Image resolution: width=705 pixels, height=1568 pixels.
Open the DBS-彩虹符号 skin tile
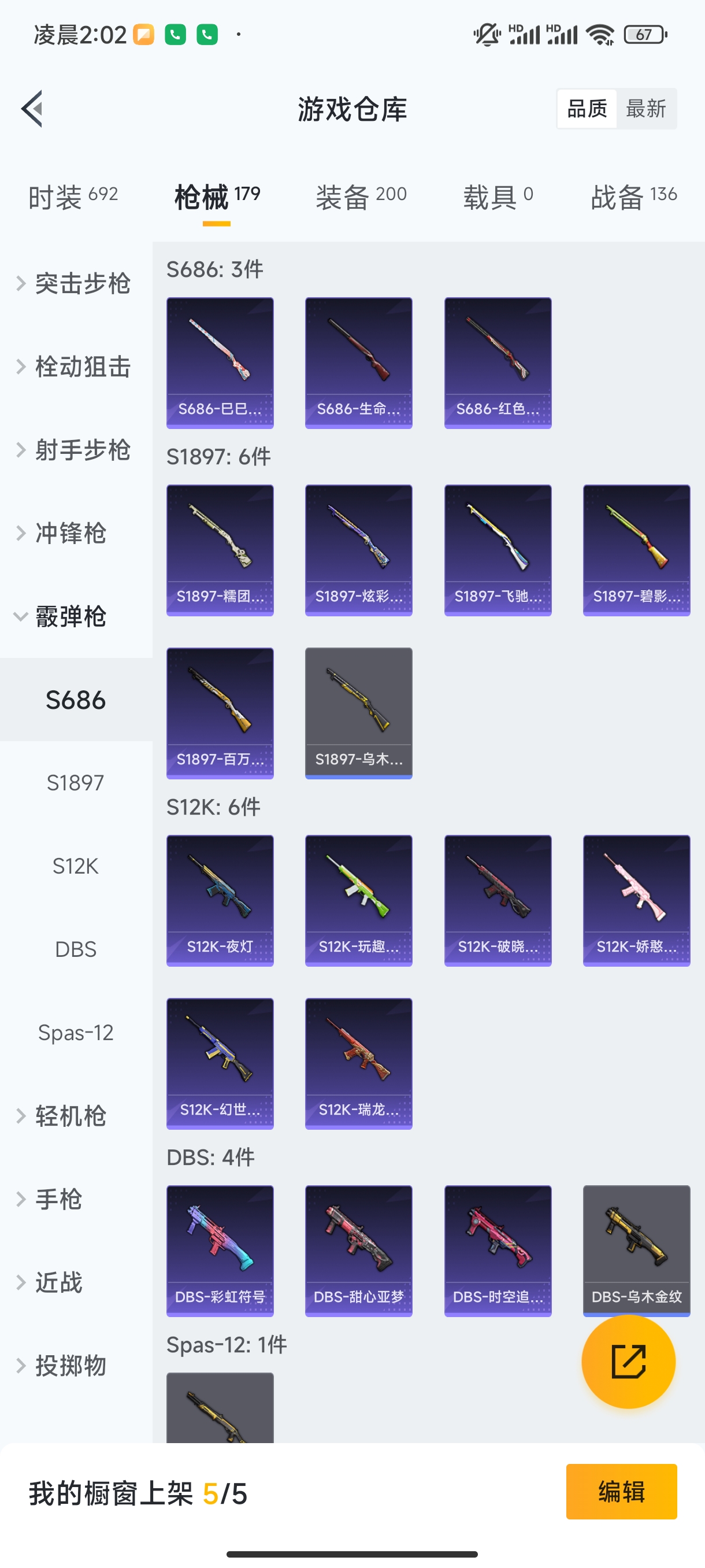point(220,1250)
